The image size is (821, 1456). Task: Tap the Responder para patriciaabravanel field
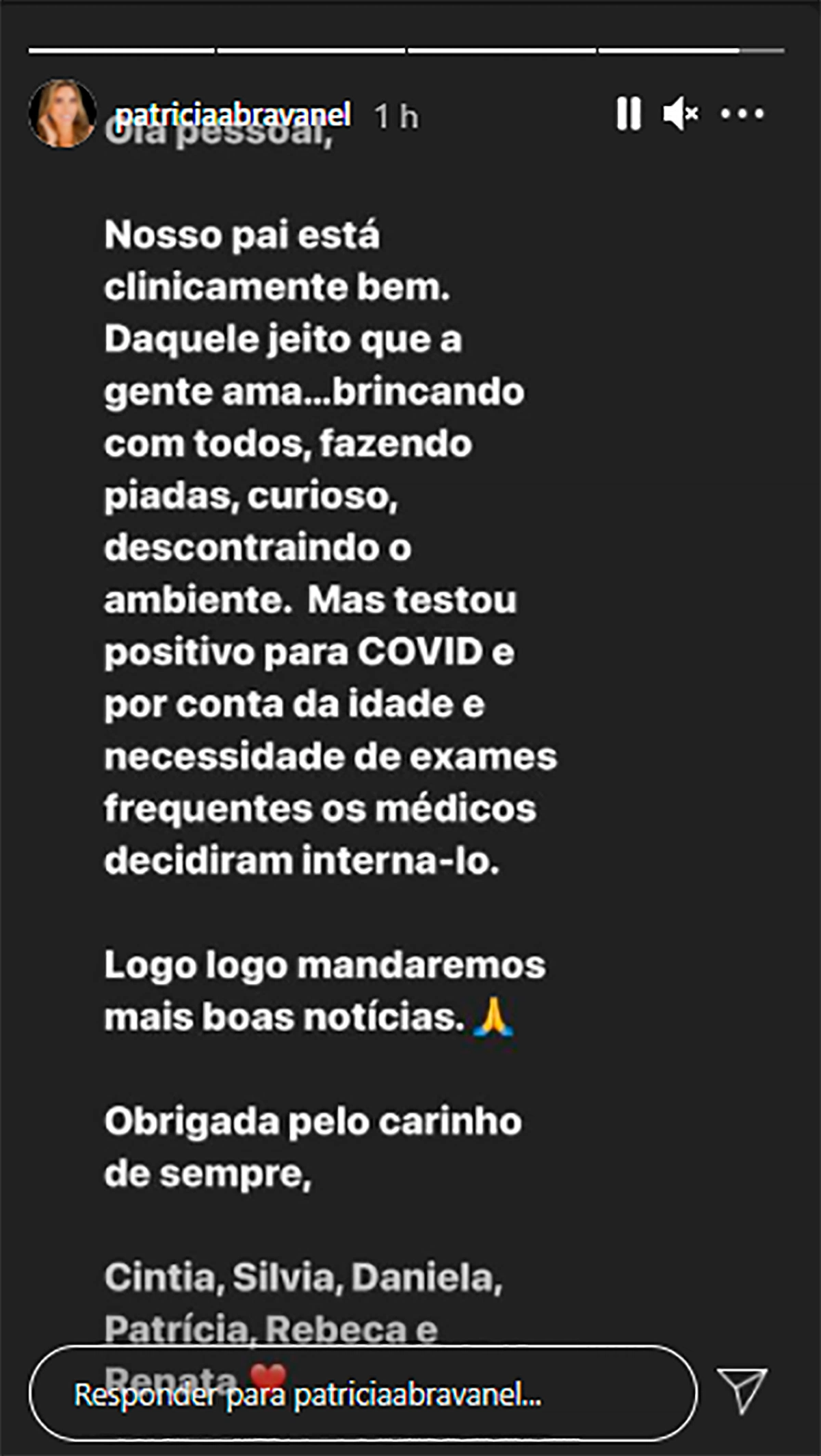363,1394
